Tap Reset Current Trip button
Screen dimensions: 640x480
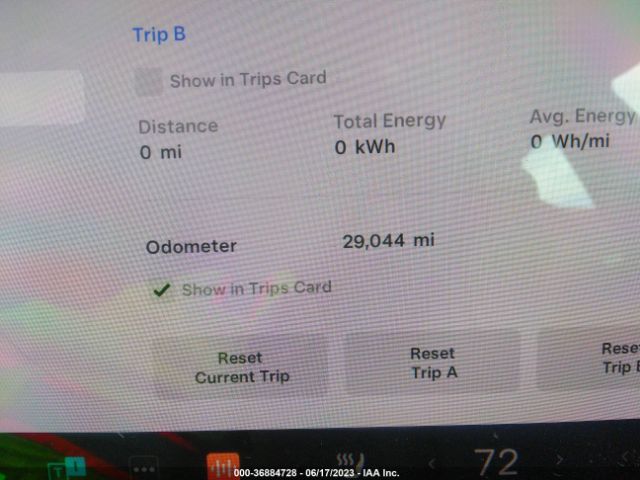241,367
